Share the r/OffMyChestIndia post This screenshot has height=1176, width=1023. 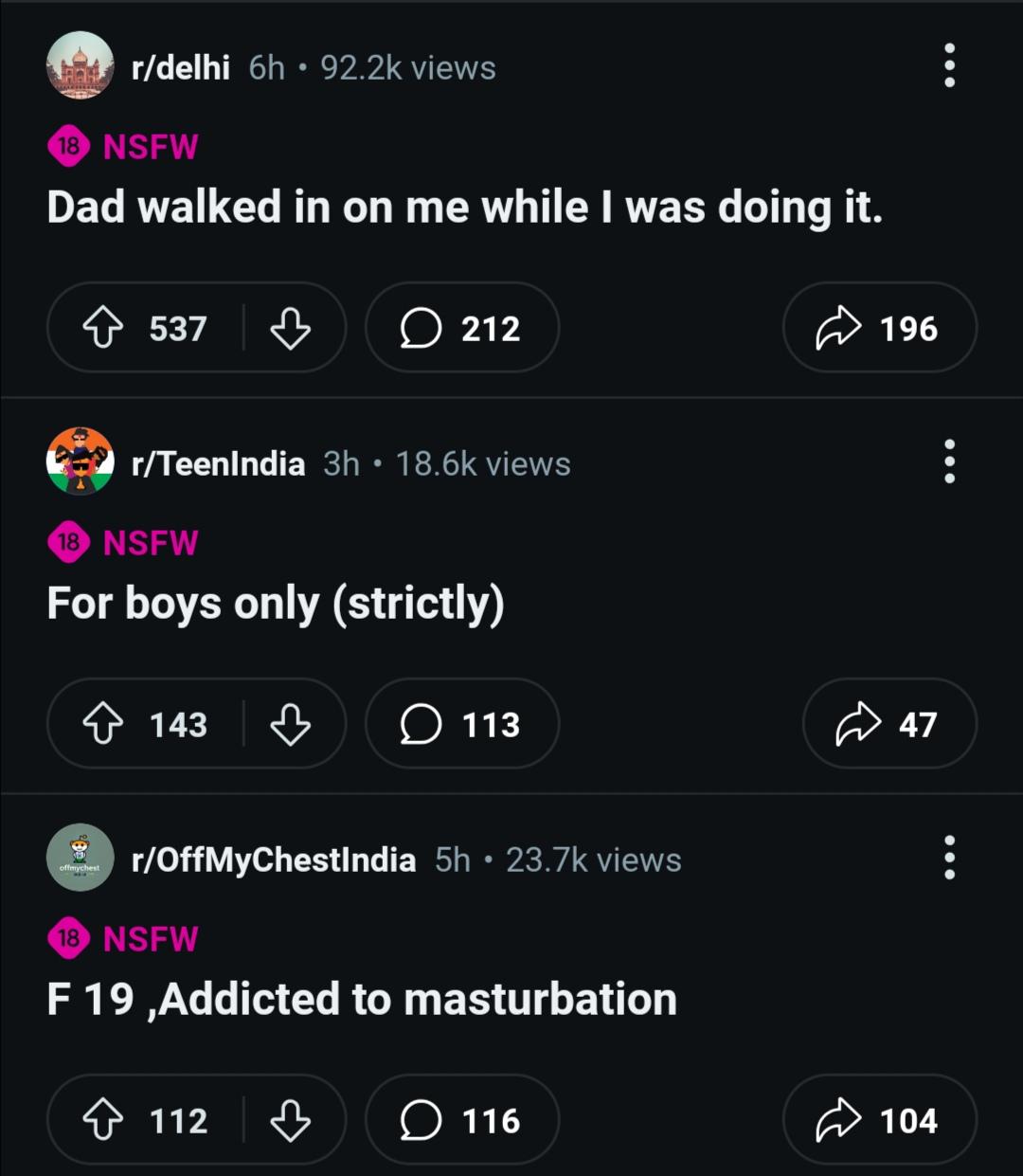click(x=879, y=1120)
